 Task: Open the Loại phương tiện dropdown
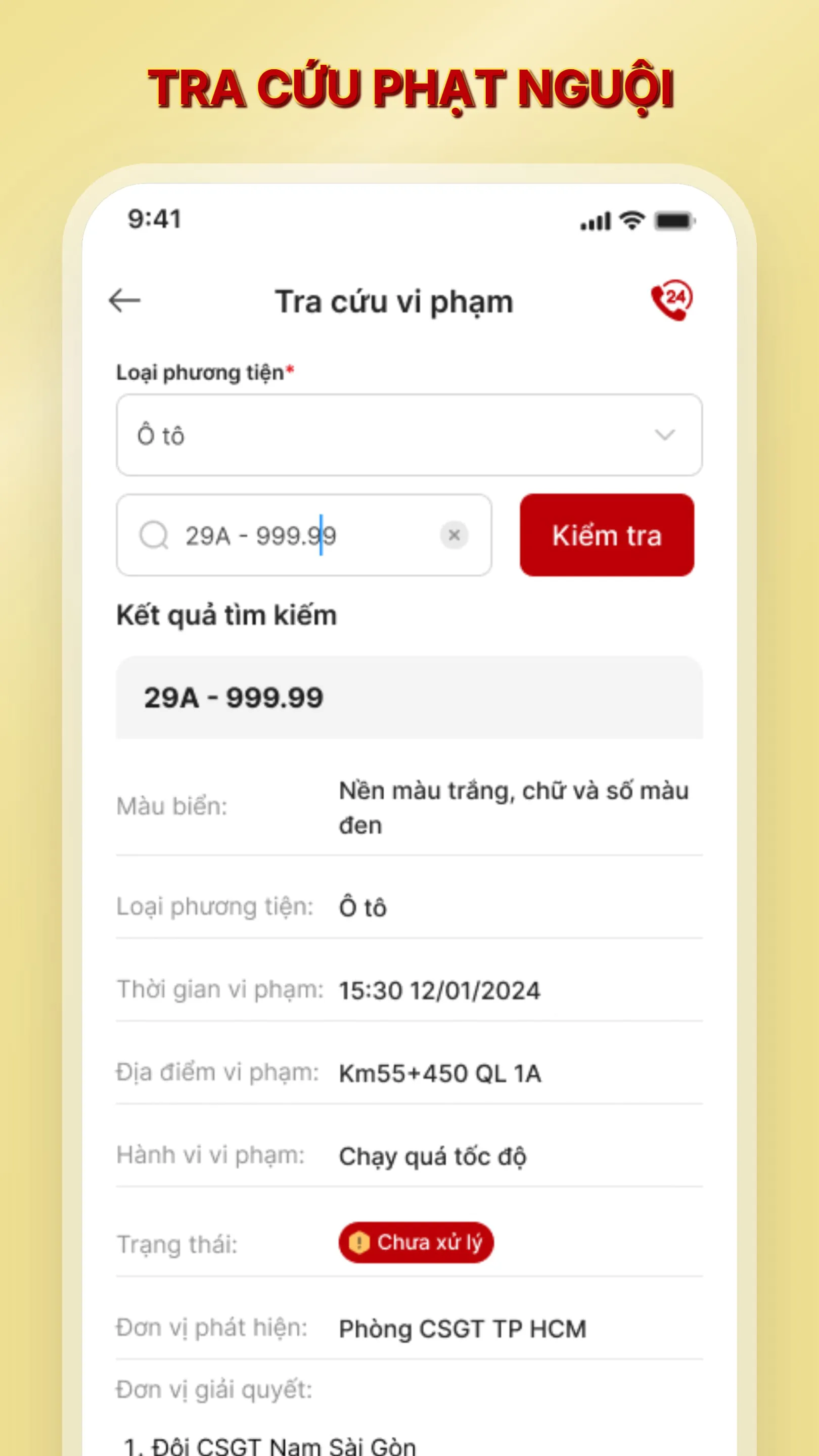tap(409, 434)
